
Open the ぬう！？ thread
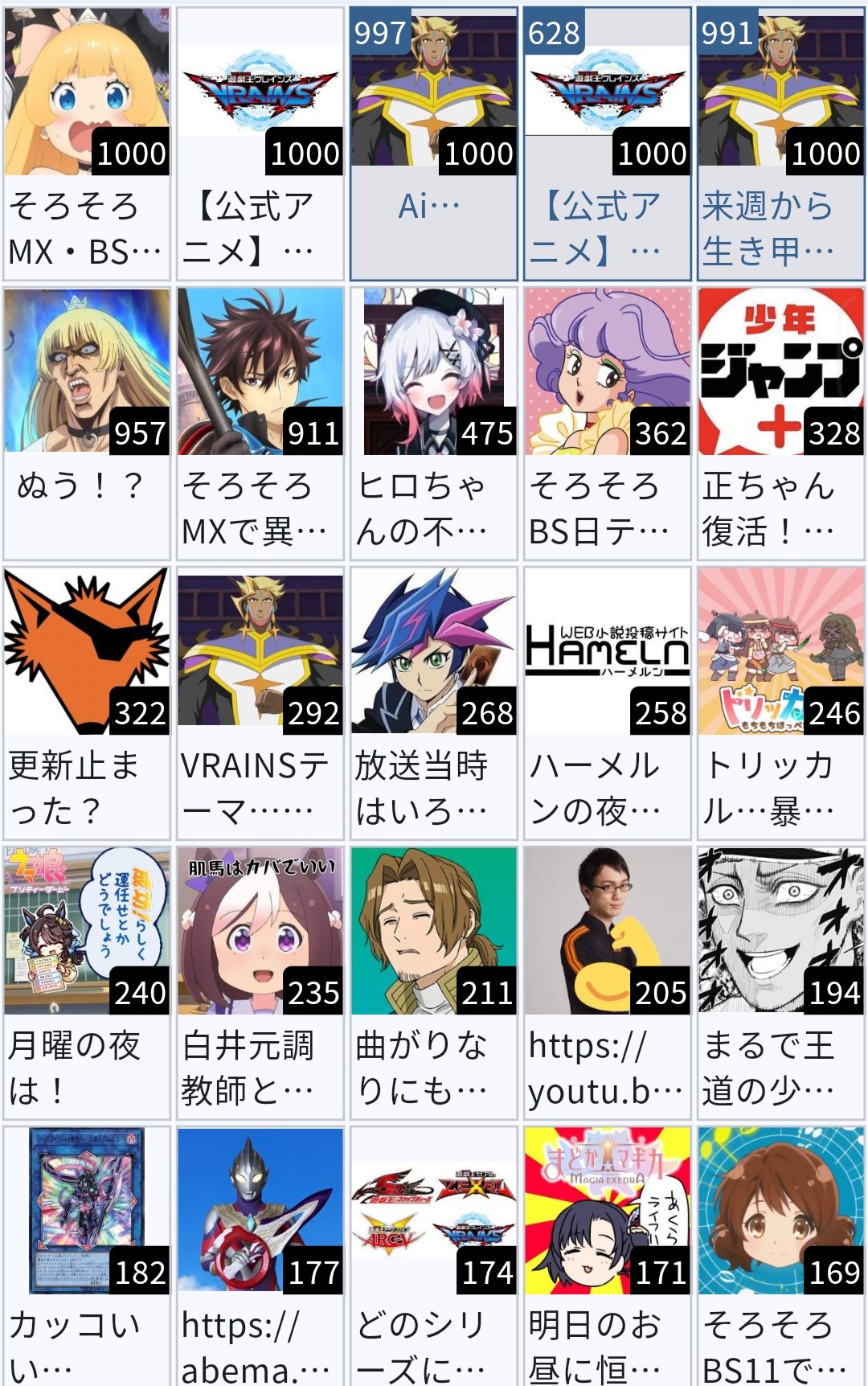[86, 486]
